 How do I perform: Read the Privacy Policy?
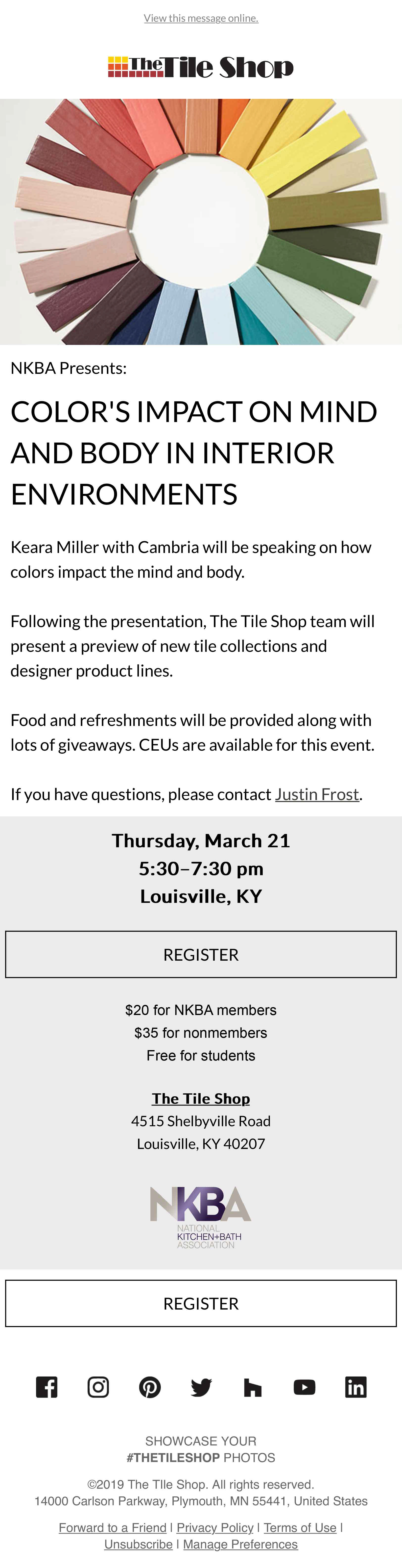(215, 1527)
